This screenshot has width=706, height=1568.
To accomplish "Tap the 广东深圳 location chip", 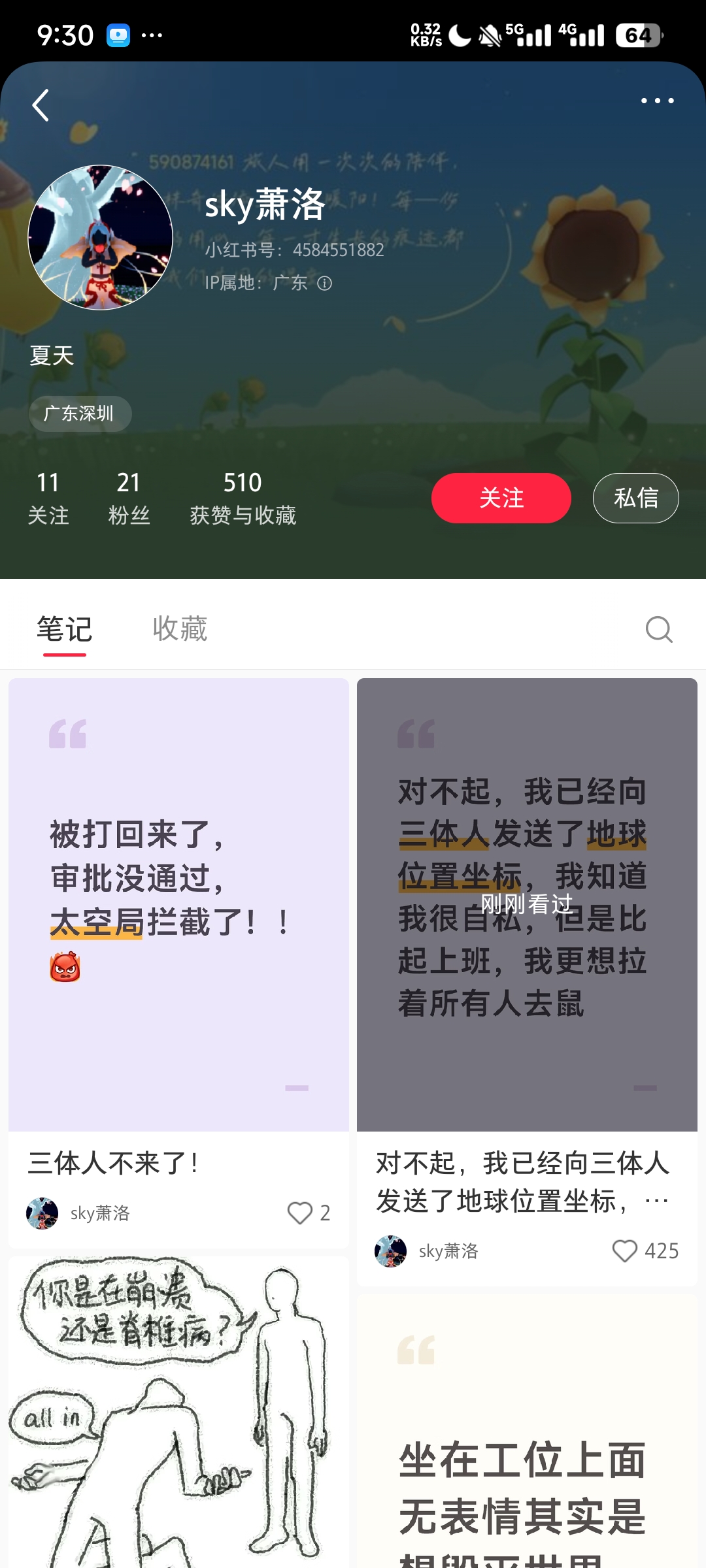I will (x=80, y=414).
